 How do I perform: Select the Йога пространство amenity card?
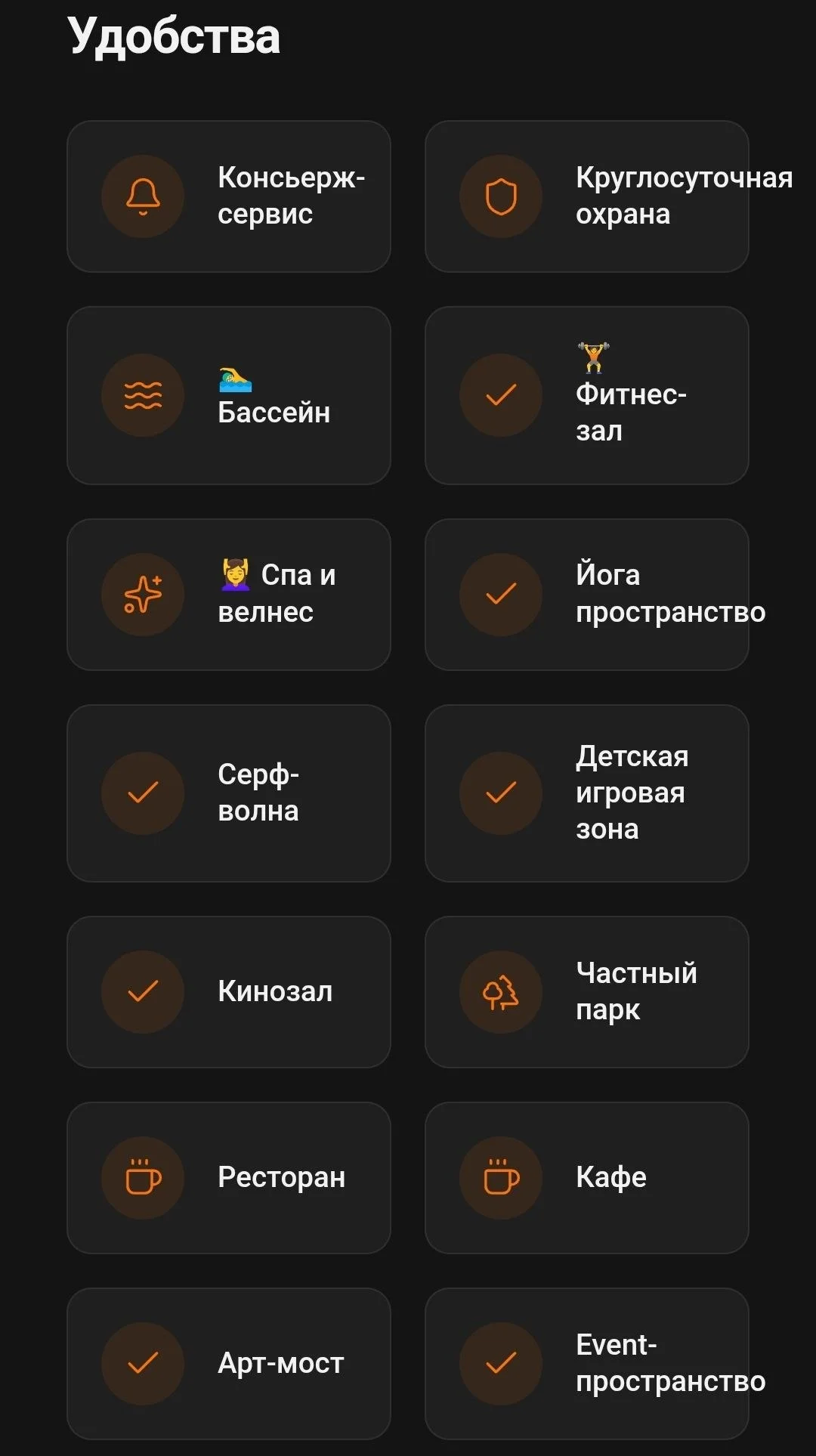587,595
